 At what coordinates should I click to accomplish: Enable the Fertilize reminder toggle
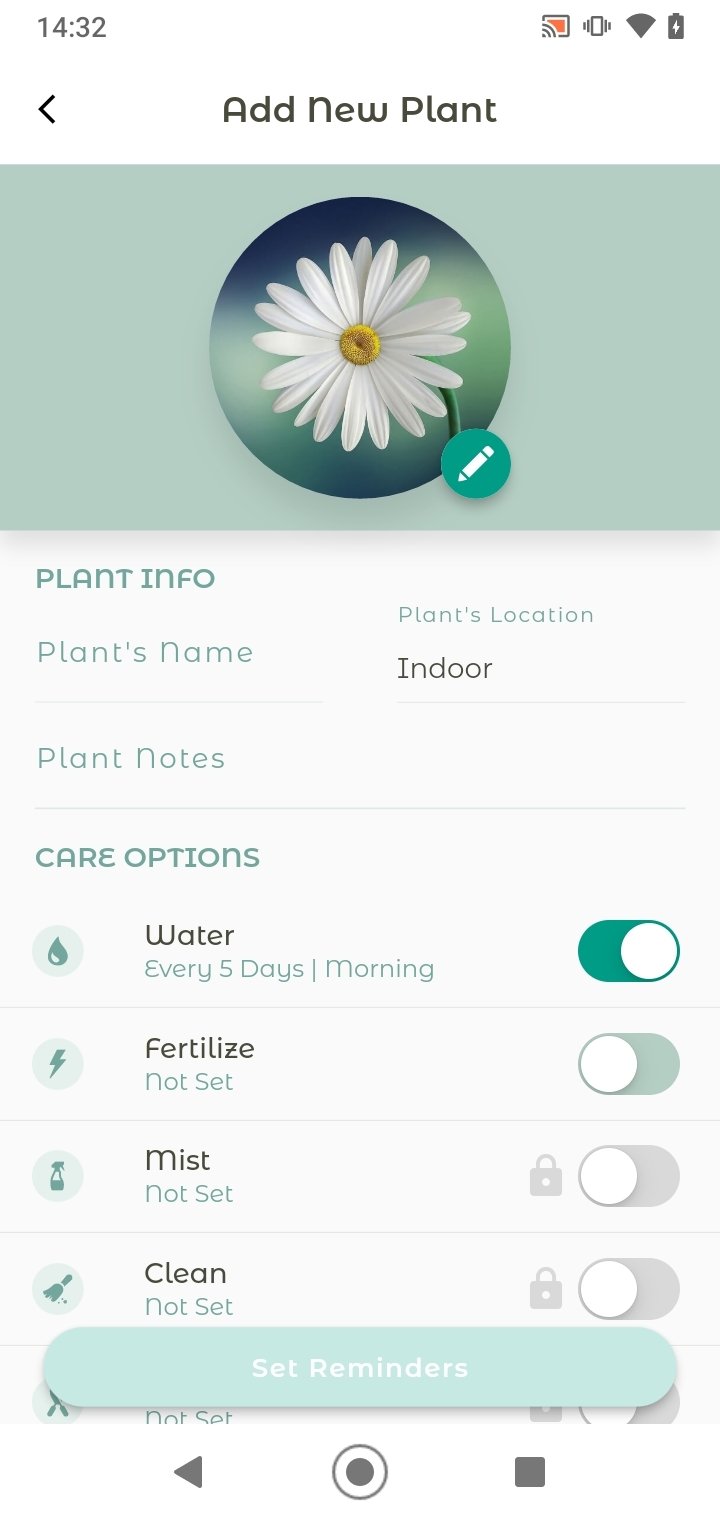click(x=628, y=1063)
